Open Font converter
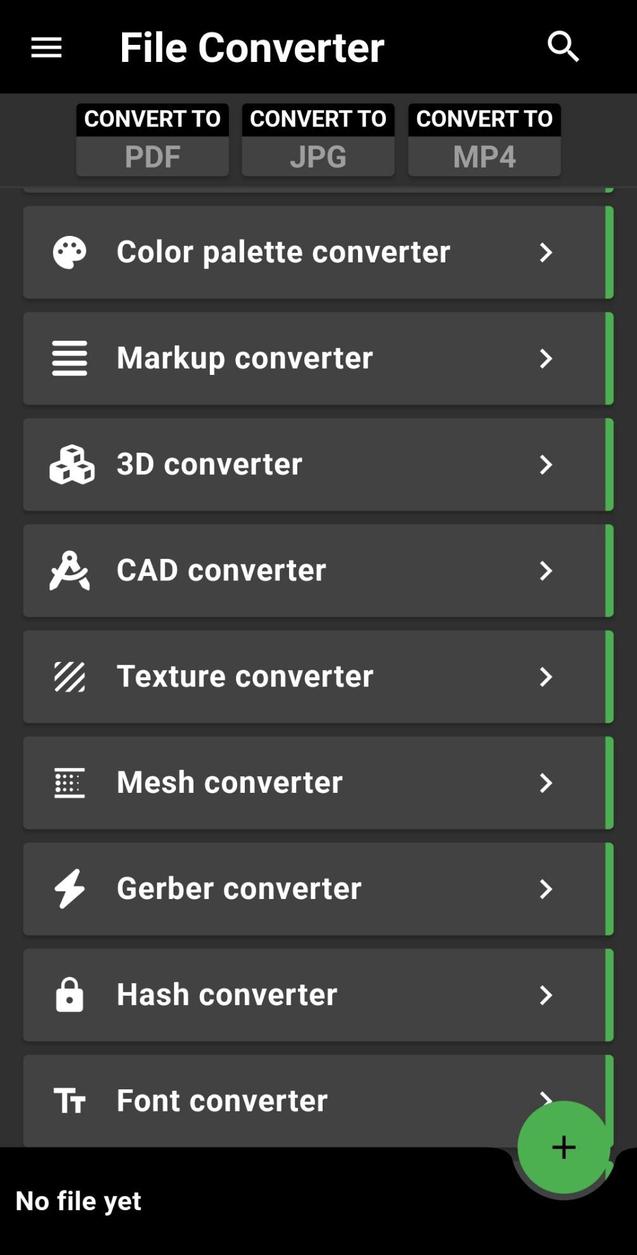Image resolution: width=637 pixels, height=1255 pixels. (x=280, y=1100)
